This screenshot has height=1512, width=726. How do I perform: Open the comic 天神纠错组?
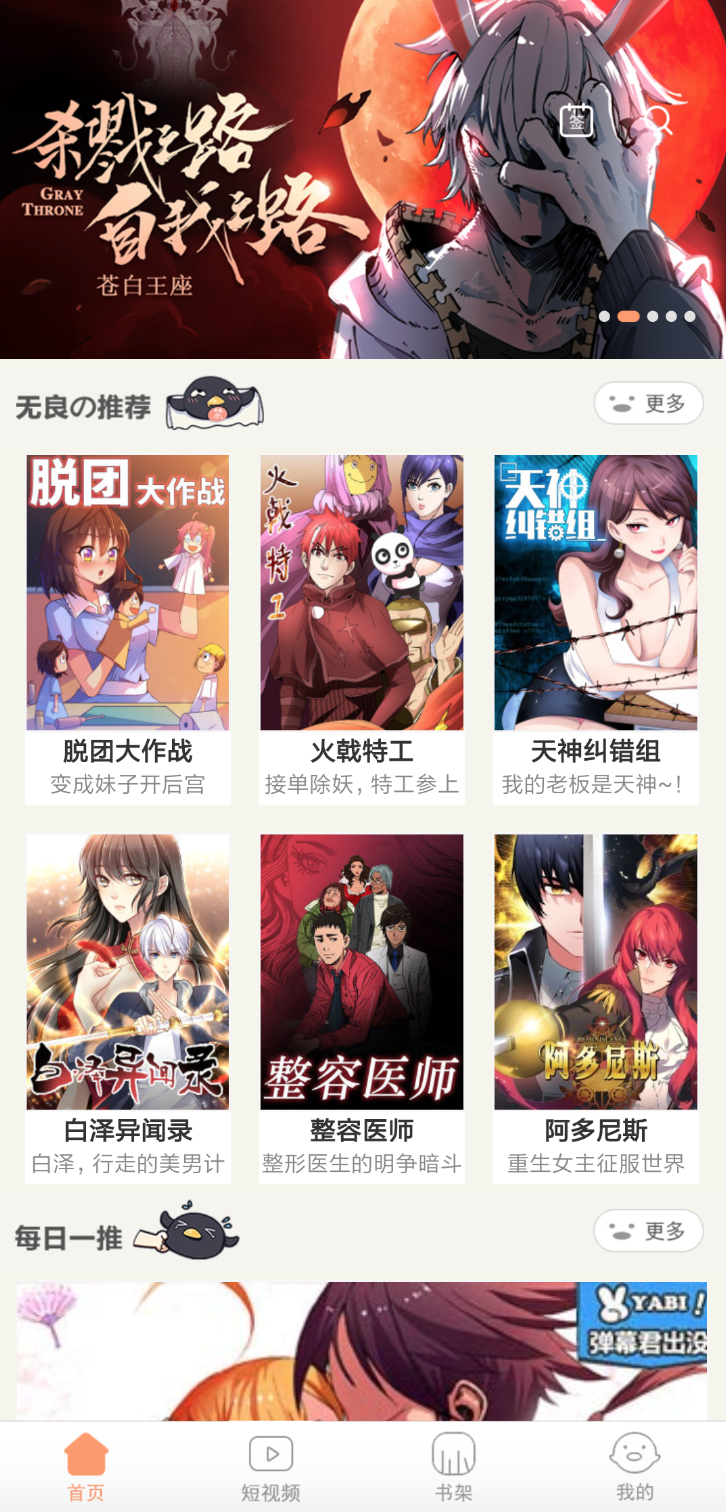(x=595, y=592)
